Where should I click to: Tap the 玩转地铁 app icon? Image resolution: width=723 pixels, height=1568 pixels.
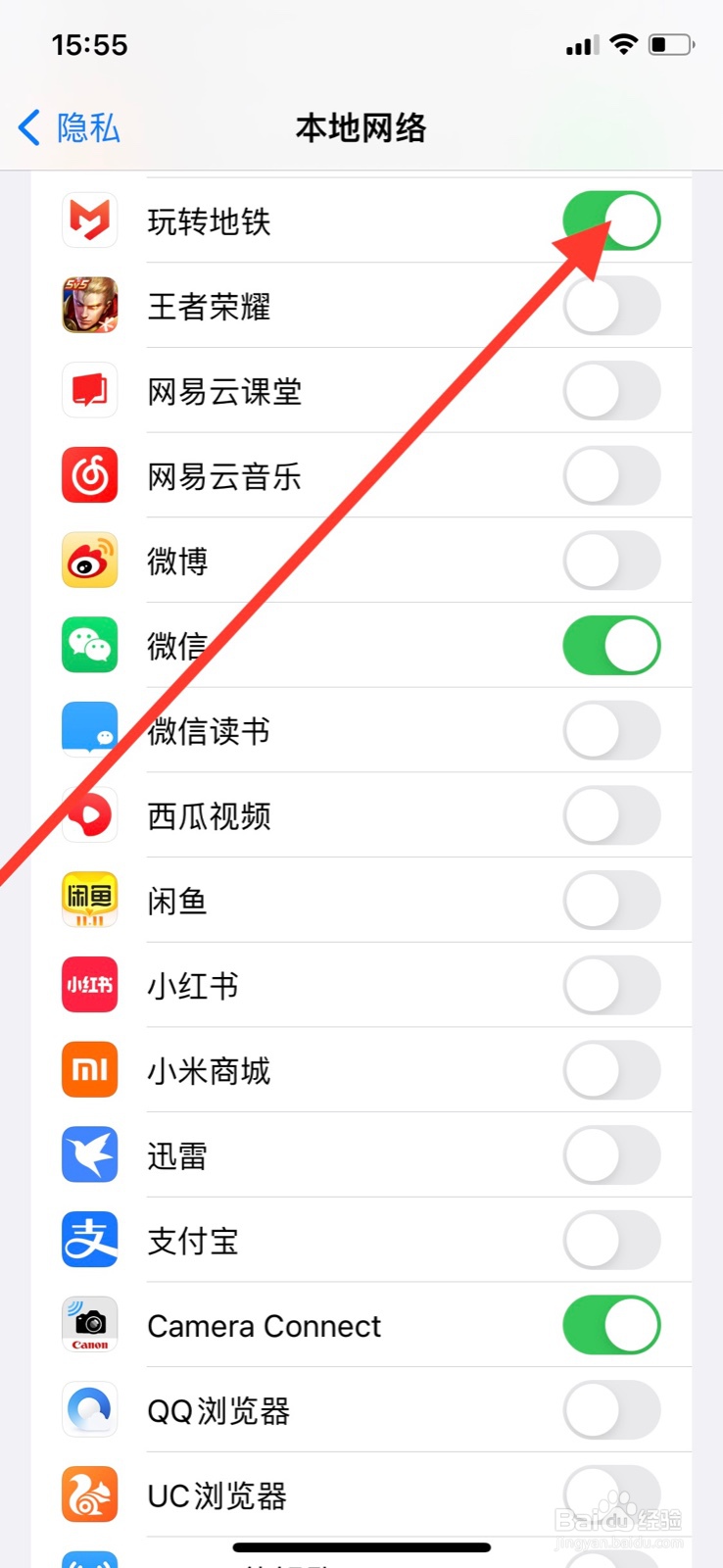pyautogui.click(x=89, y=220)
